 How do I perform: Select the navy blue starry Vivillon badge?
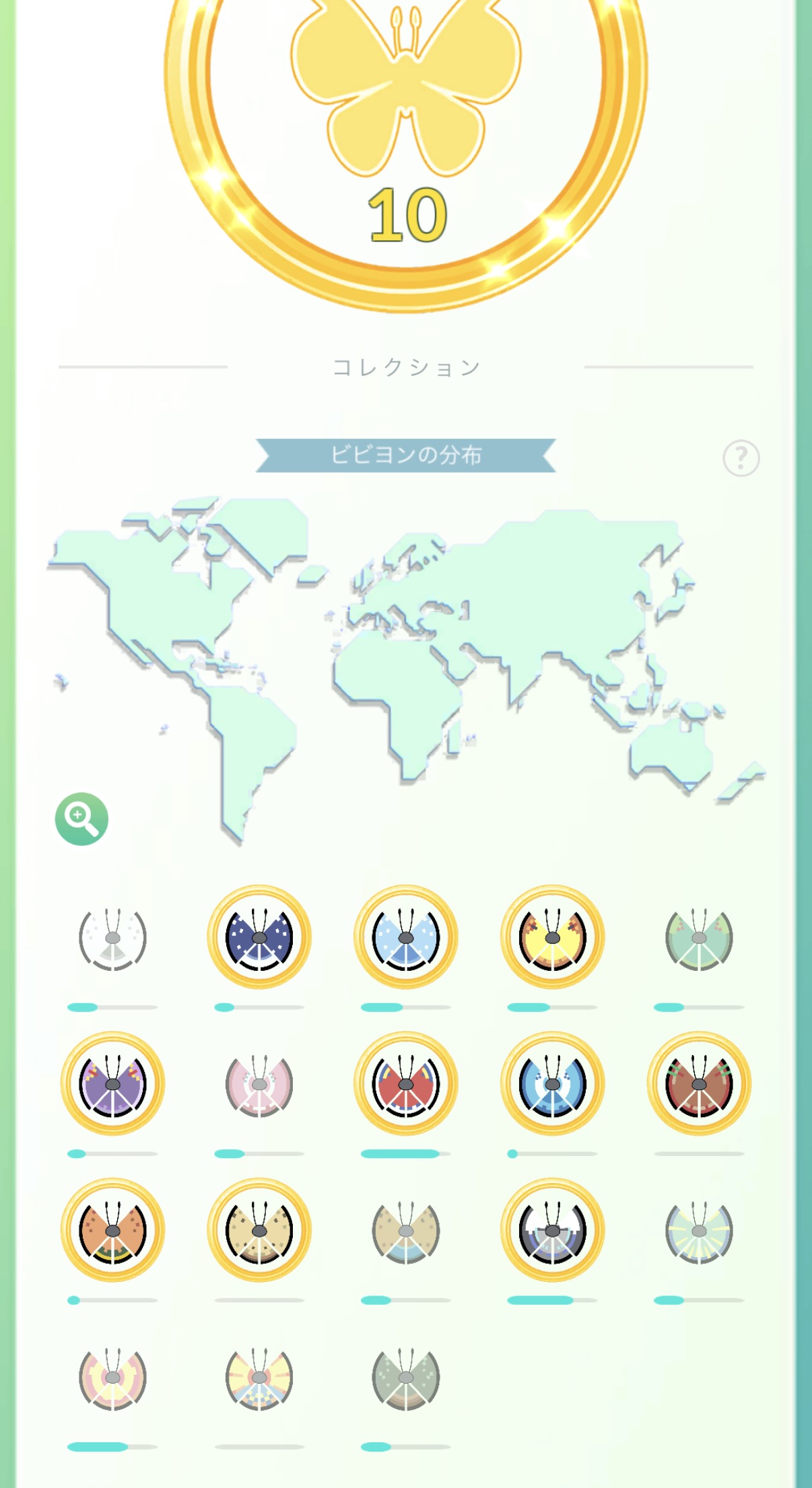click(259, 937)
